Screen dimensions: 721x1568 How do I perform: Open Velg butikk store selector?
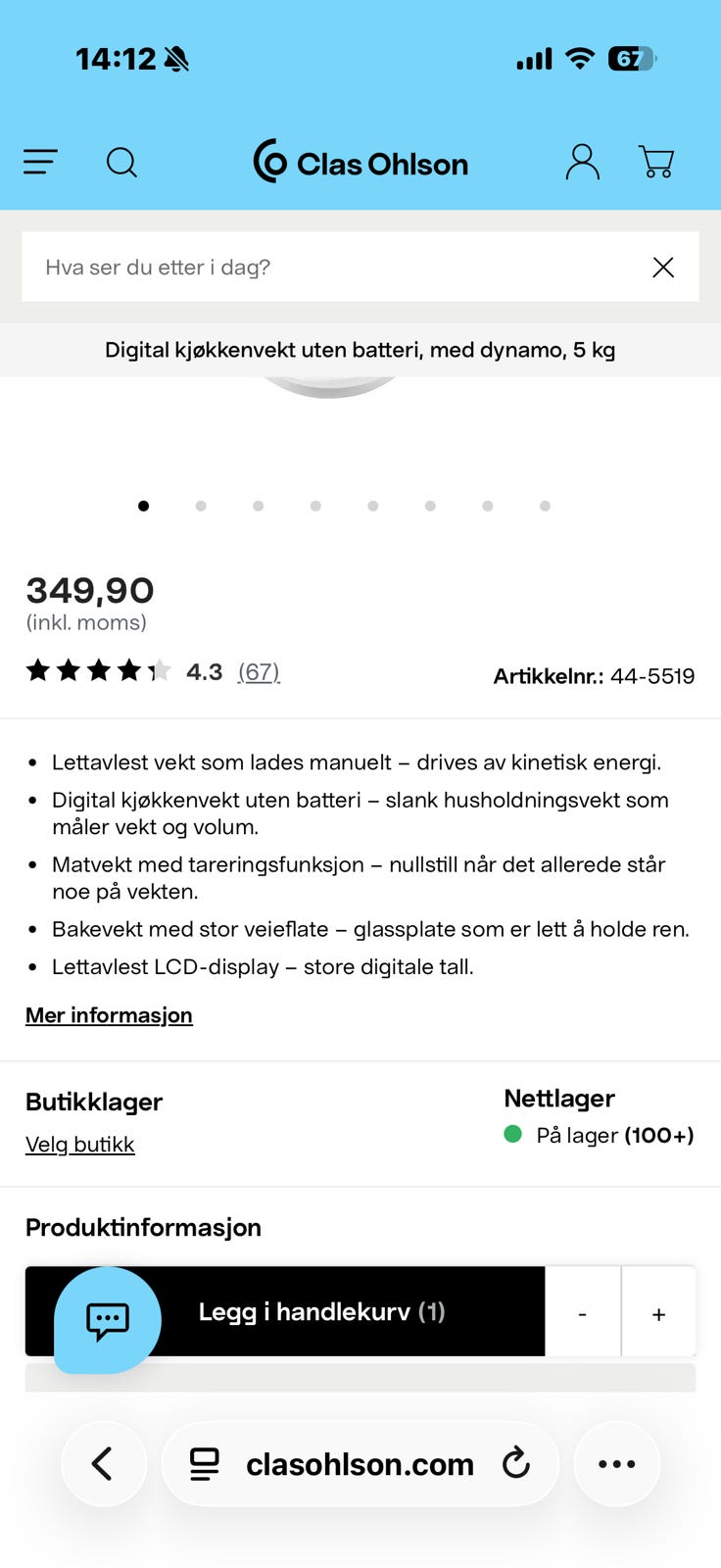(79, 1144)
